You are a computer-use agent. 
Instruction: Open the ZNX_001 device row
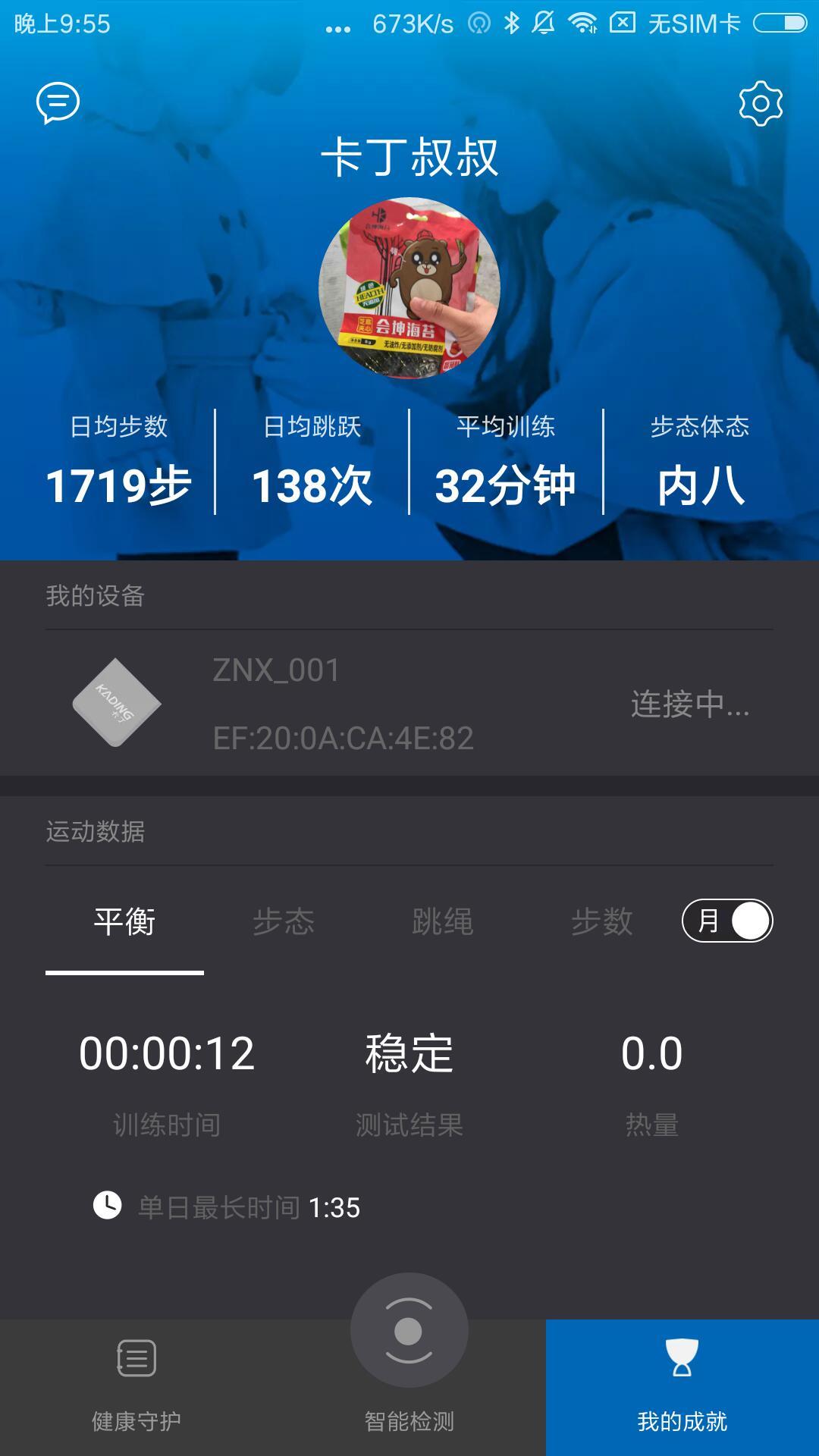tap(409, 704)
